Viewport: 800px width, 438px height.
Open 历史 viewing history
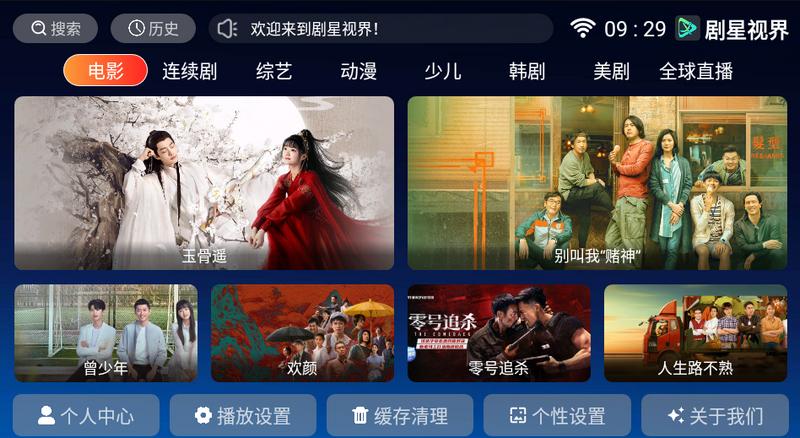tap(153, 29)
